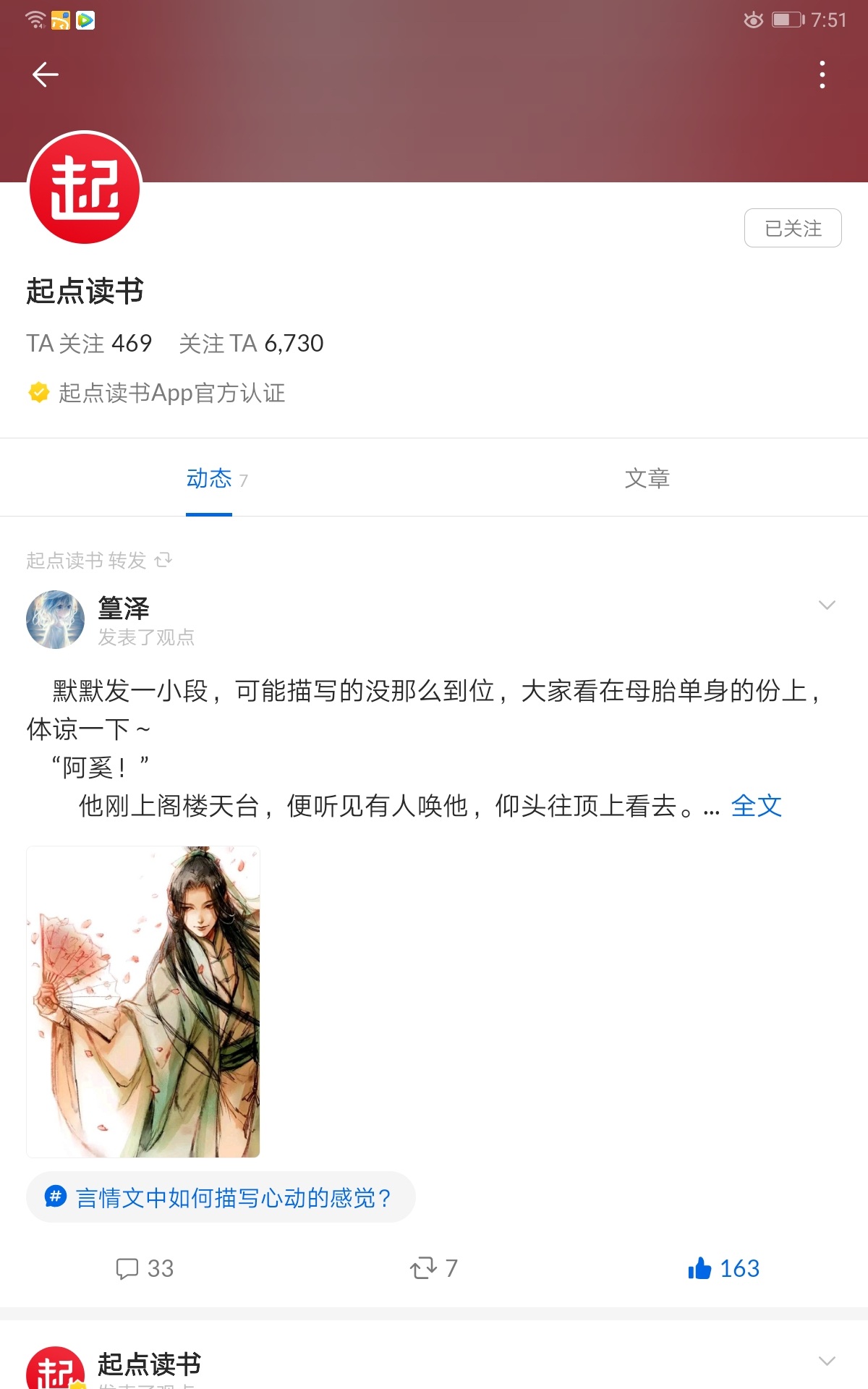Repost 篁泽's post

click(433, 1268)
